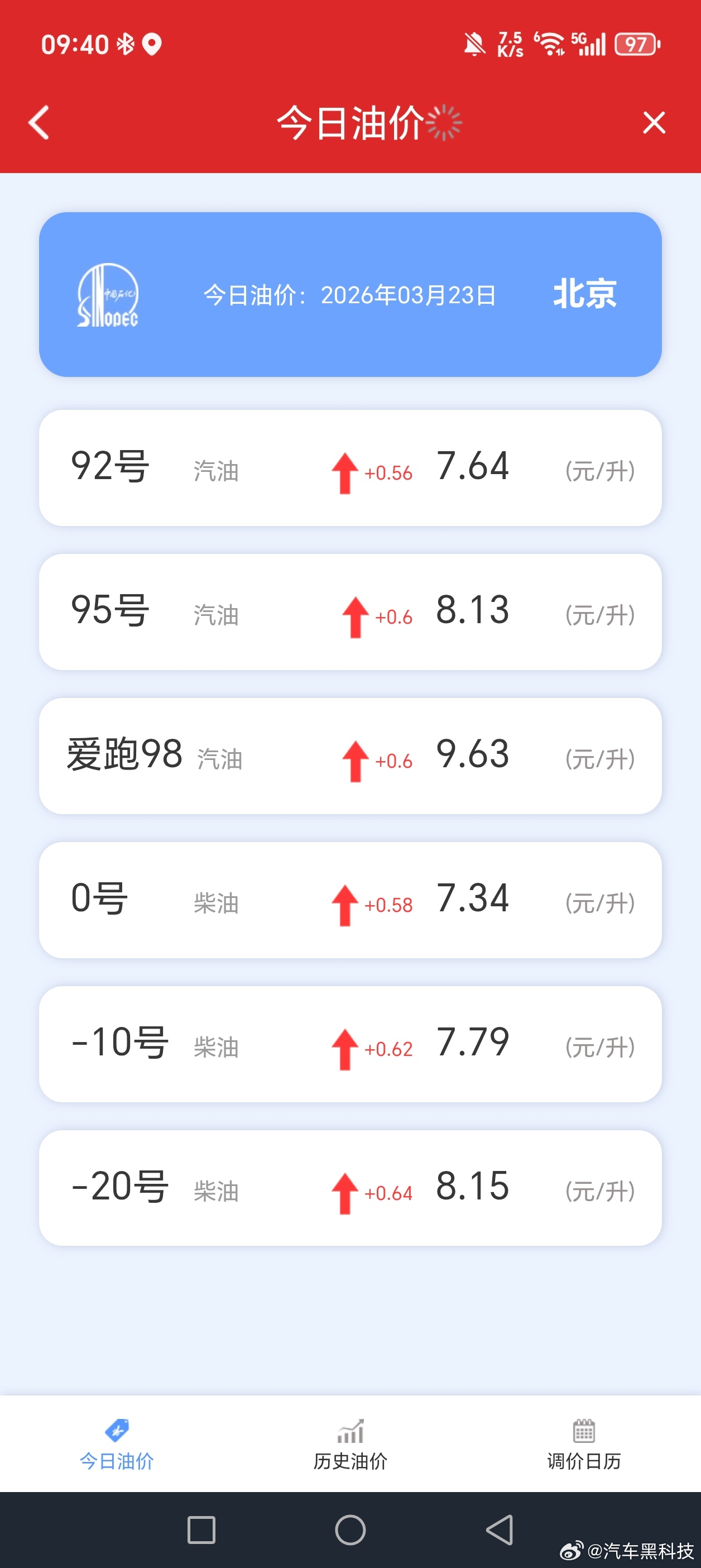
Task: Change the city from 北京
Action: [x=585, y=294]
